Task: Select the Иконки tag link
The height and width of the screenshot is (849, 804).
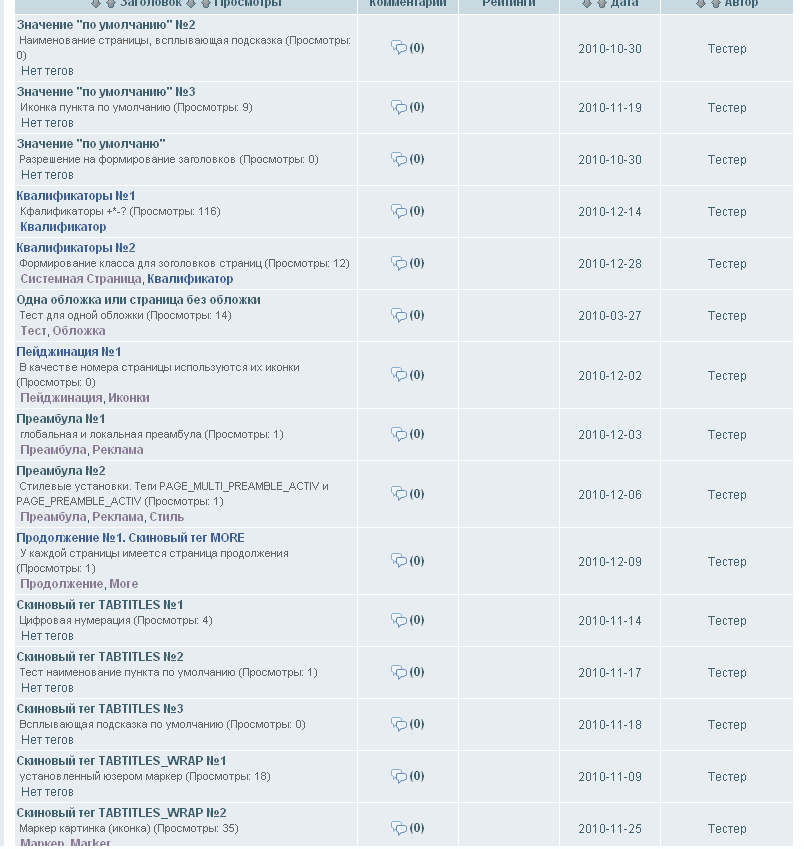Action: click(129, 398)
